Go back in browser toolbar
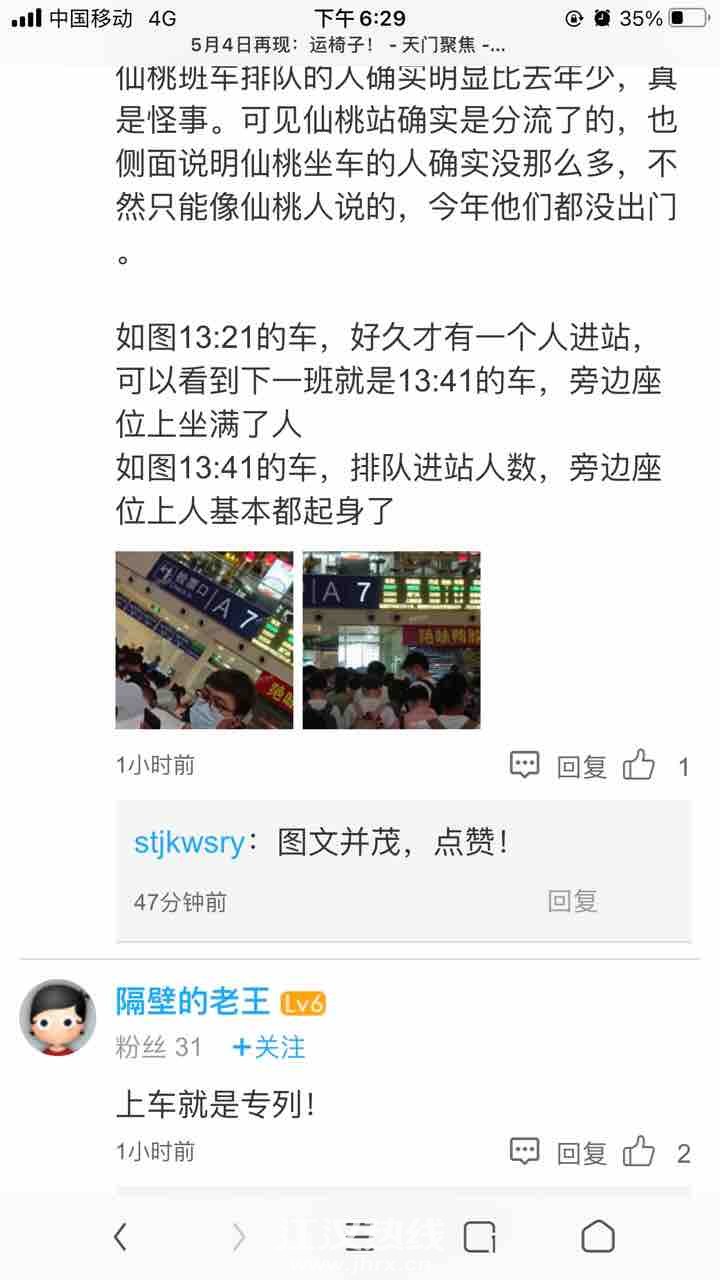The width and height of the screenshot is (720, 1280). (120, 1237)
